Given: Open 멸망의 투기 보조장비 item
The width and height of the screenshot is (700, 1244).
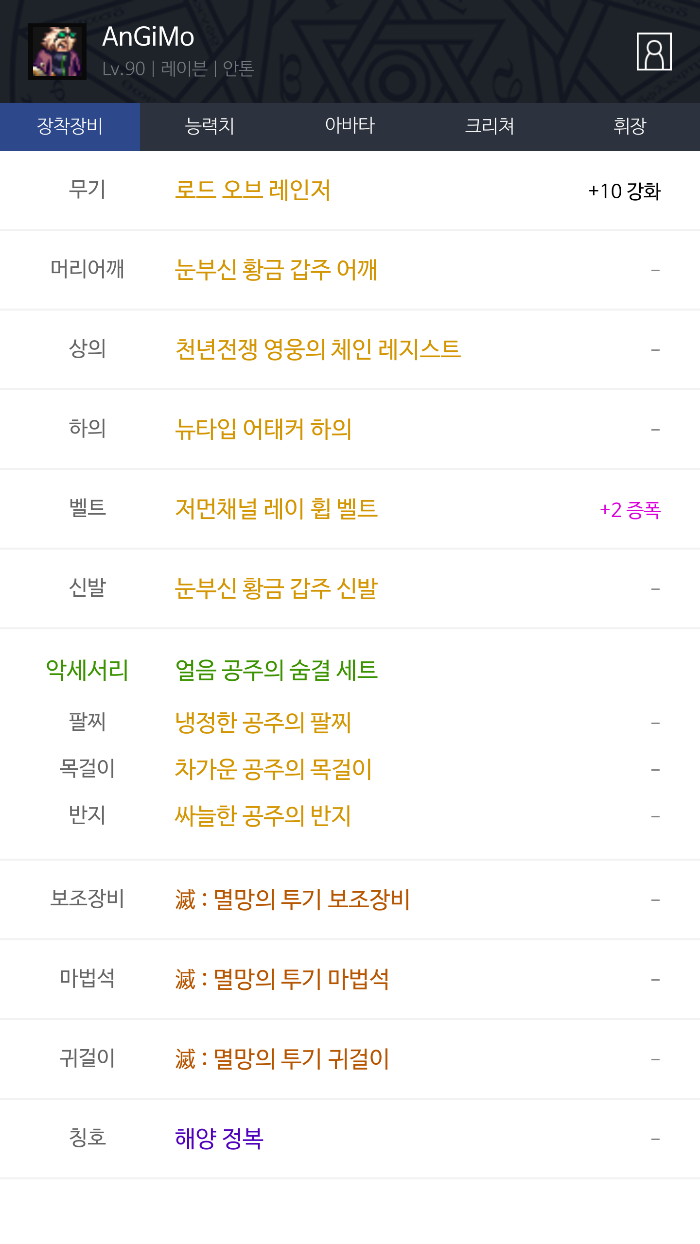Looking at the screenshot, I should pos(292,899).
